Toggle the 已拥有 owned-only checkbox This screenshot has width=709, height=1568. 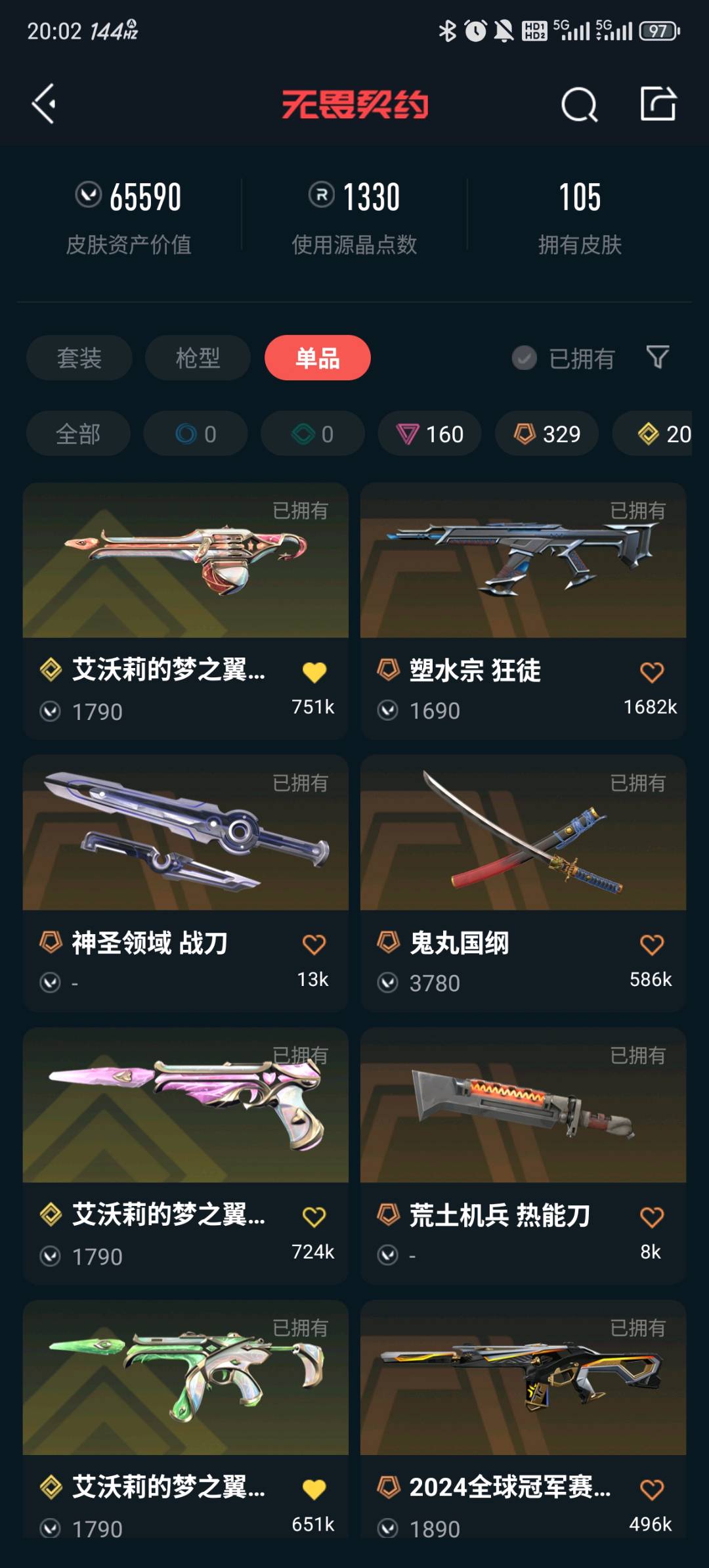tap(524, 358)
